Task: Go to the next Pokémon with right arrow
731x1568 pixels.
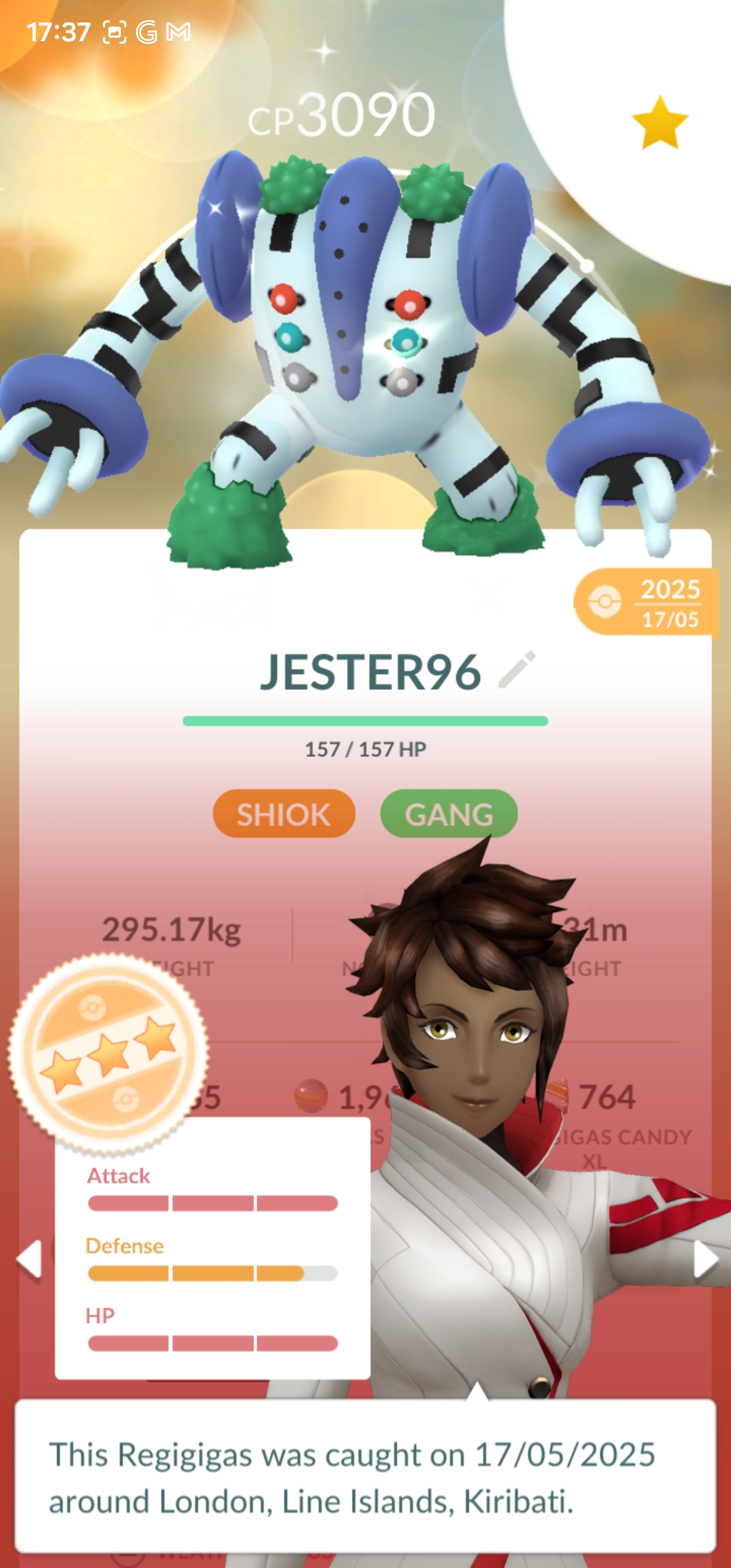Action: click(705, 1259)
